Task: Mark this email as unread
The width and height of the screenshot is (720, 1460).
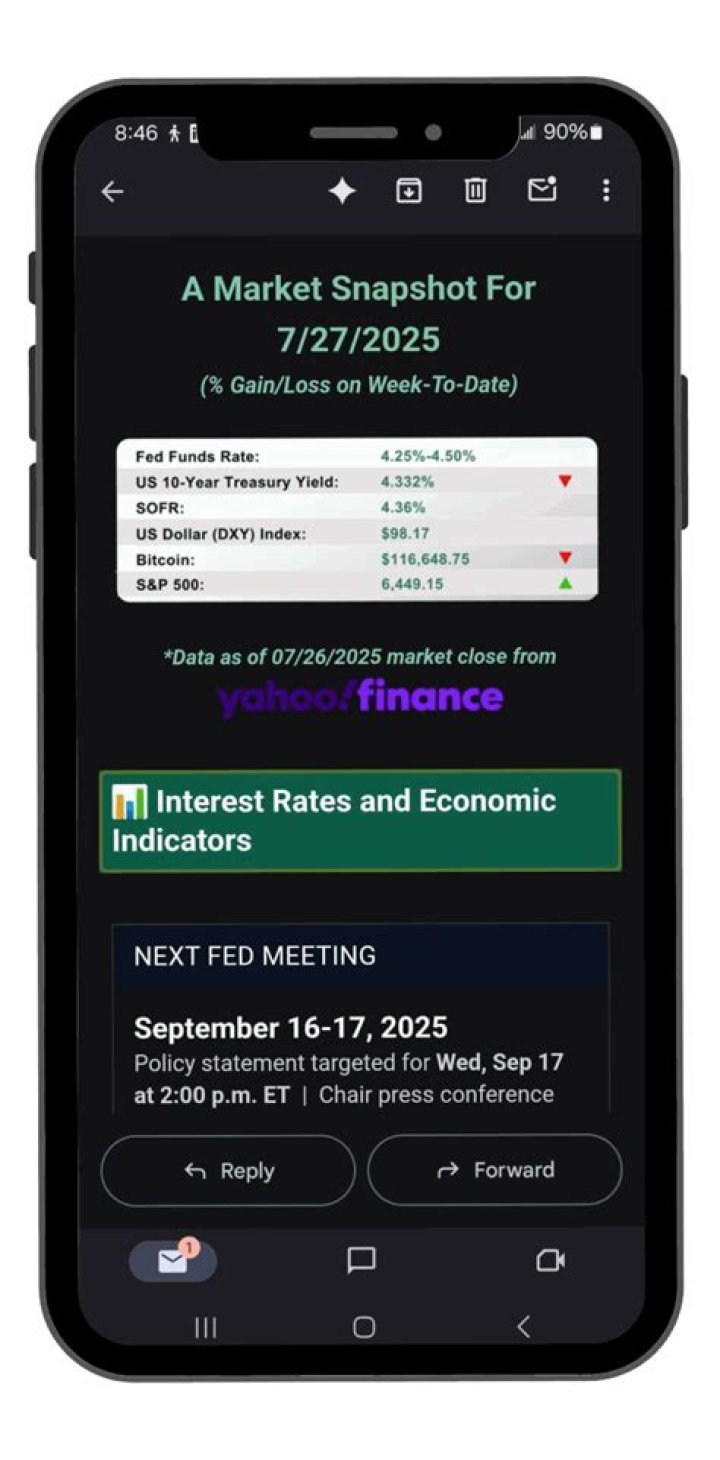Action: (542, 189)
